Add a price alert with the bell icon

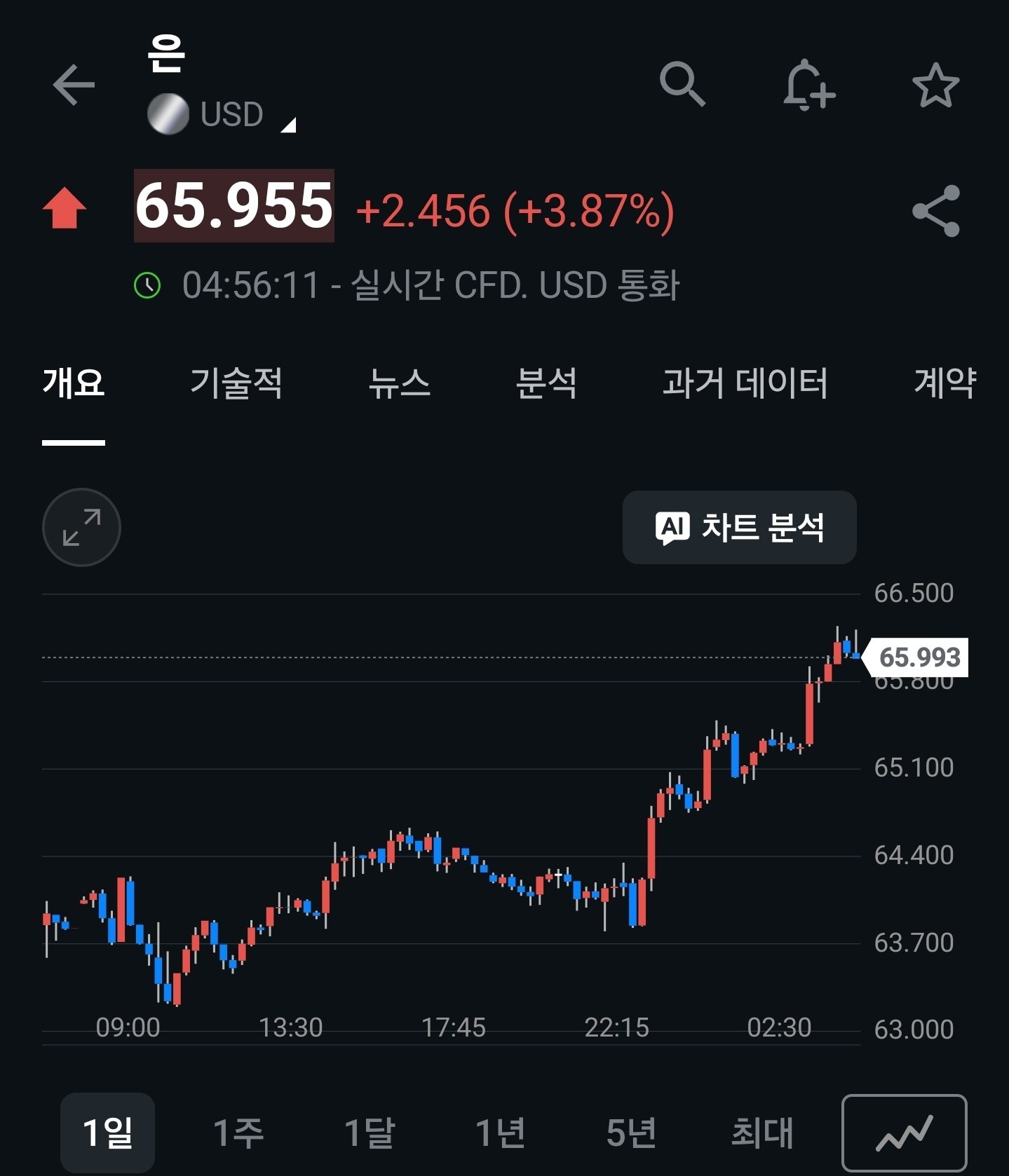808,85
